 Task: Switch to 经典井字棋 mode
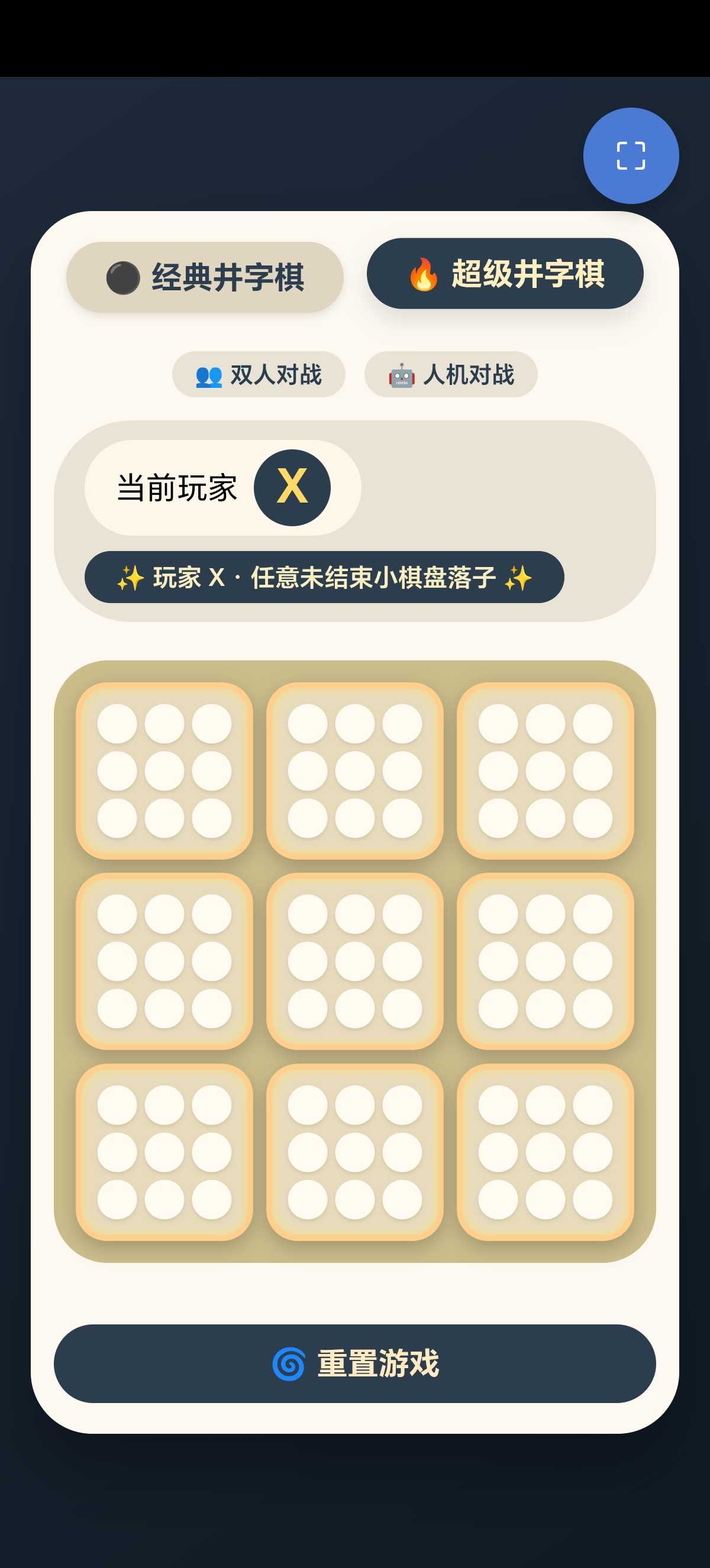coord(205,277)
